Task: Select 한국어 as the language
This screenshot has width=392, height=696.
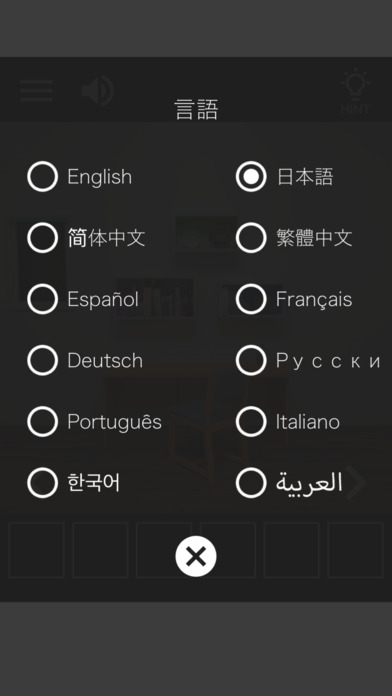Action: coord(43,482)
